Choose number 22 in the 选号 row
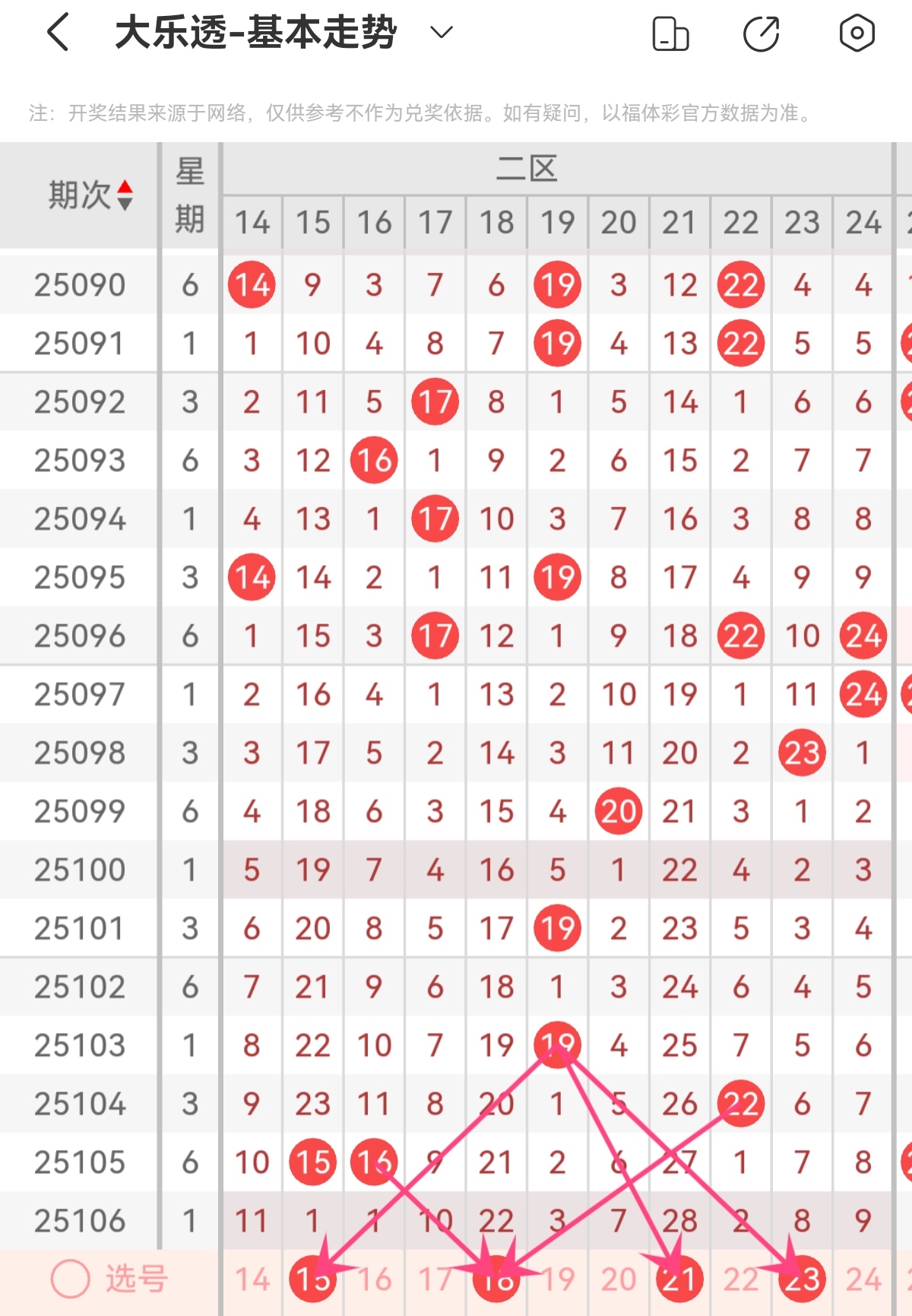 pyautogui.click(x=740, y=1280)
